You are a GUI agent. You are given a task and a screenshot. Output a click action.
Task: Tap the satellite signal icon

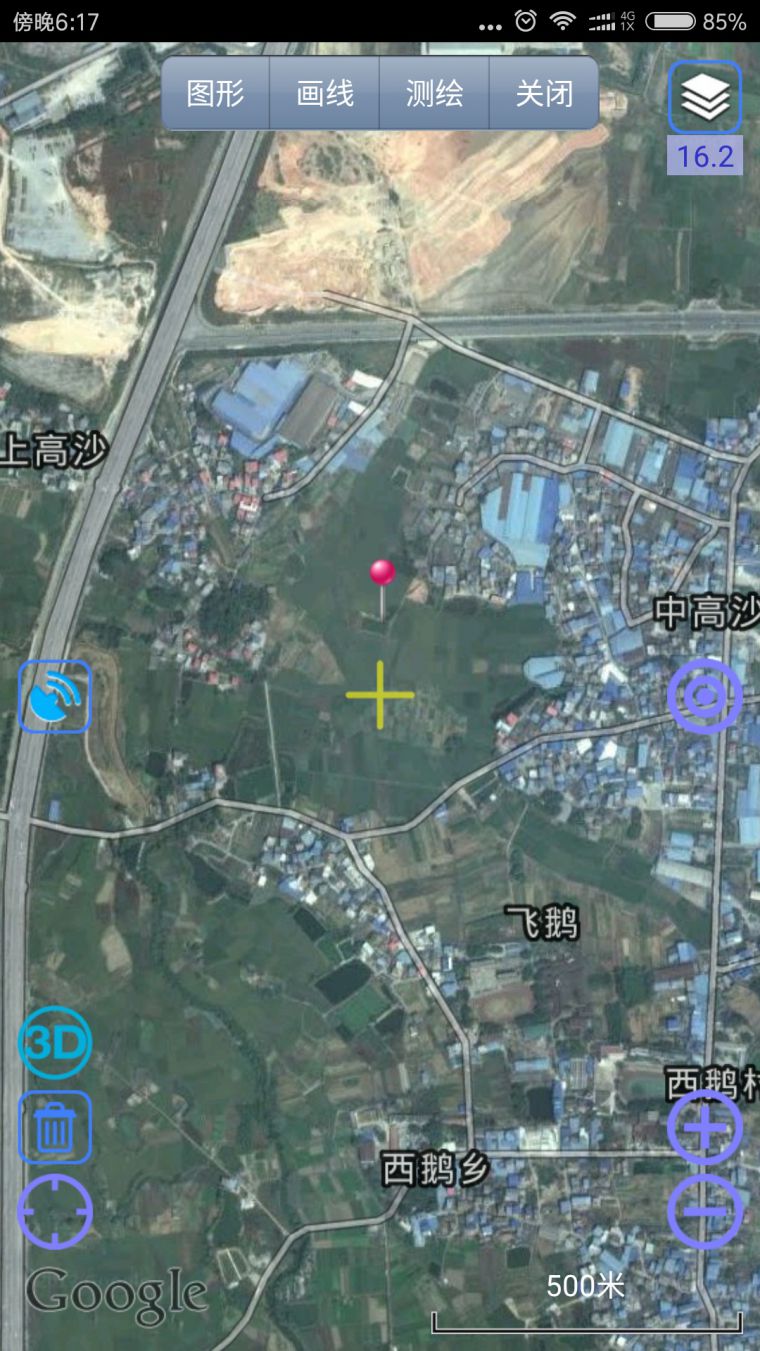click(55, 696)
